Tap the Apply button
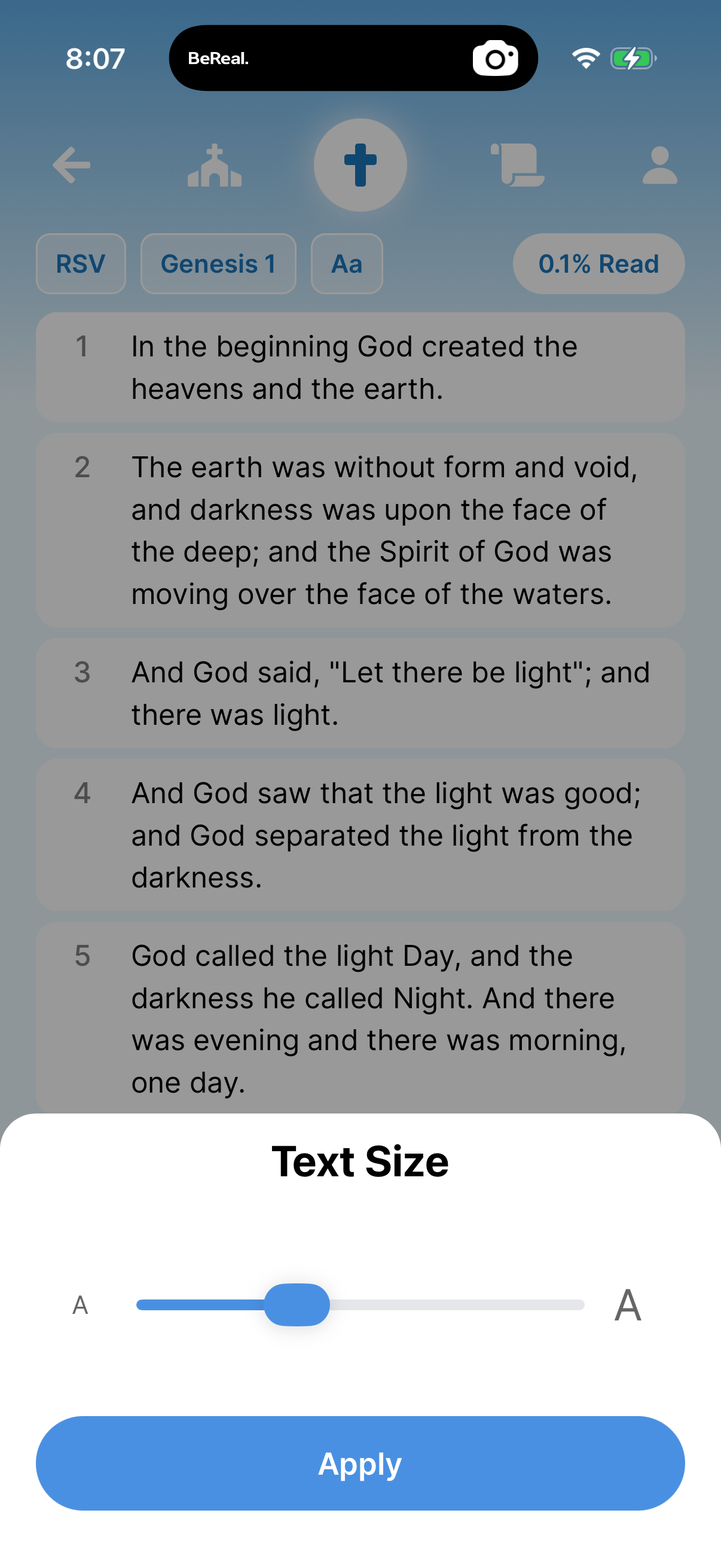The height and width of the screenshot is (1568, 721). pos(360,1463)
